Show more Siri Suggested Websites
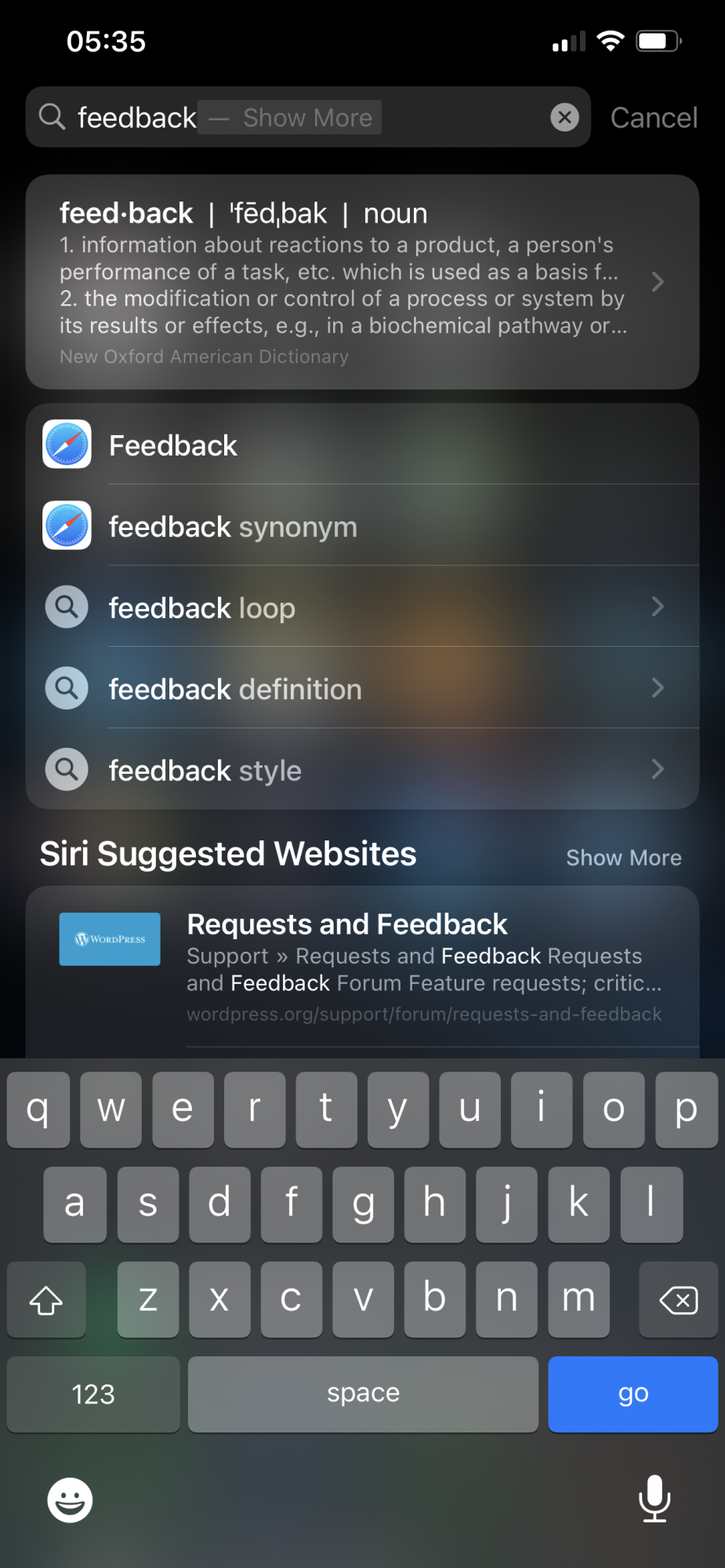 coord(623,858)
